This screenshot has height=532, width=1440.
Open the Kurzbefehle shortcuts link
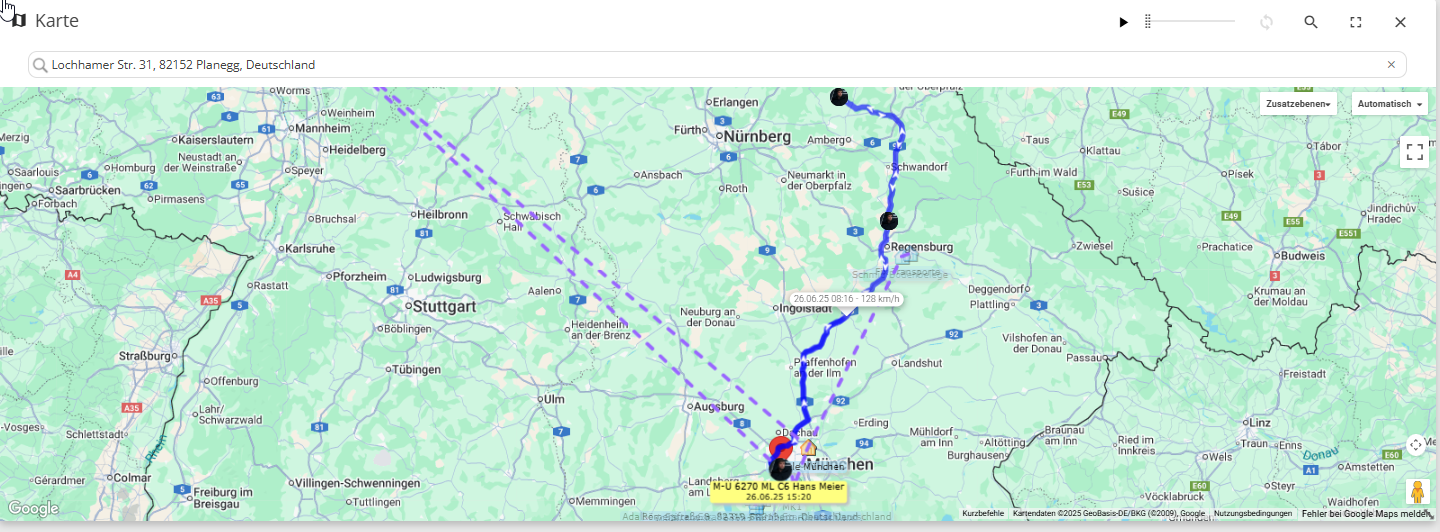tap(983, 513)
